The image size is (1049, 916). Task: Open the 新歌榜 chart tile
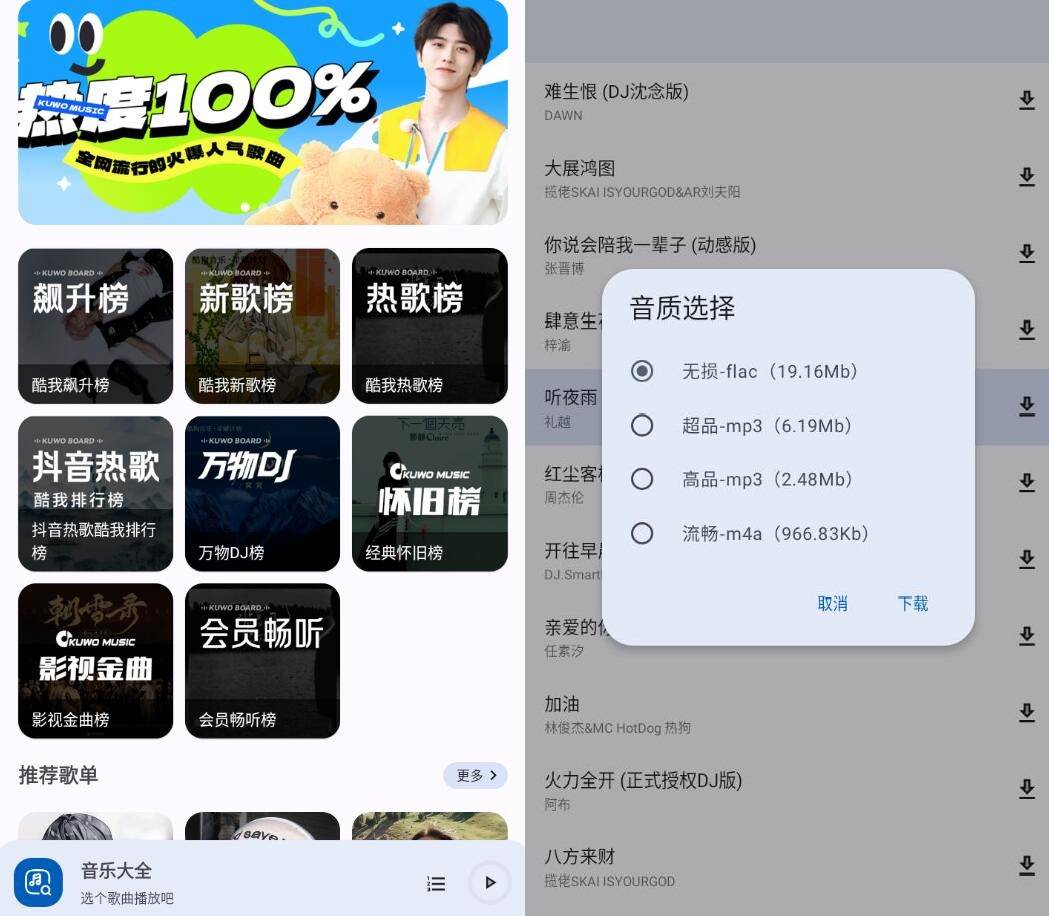[x=262, y=325]
